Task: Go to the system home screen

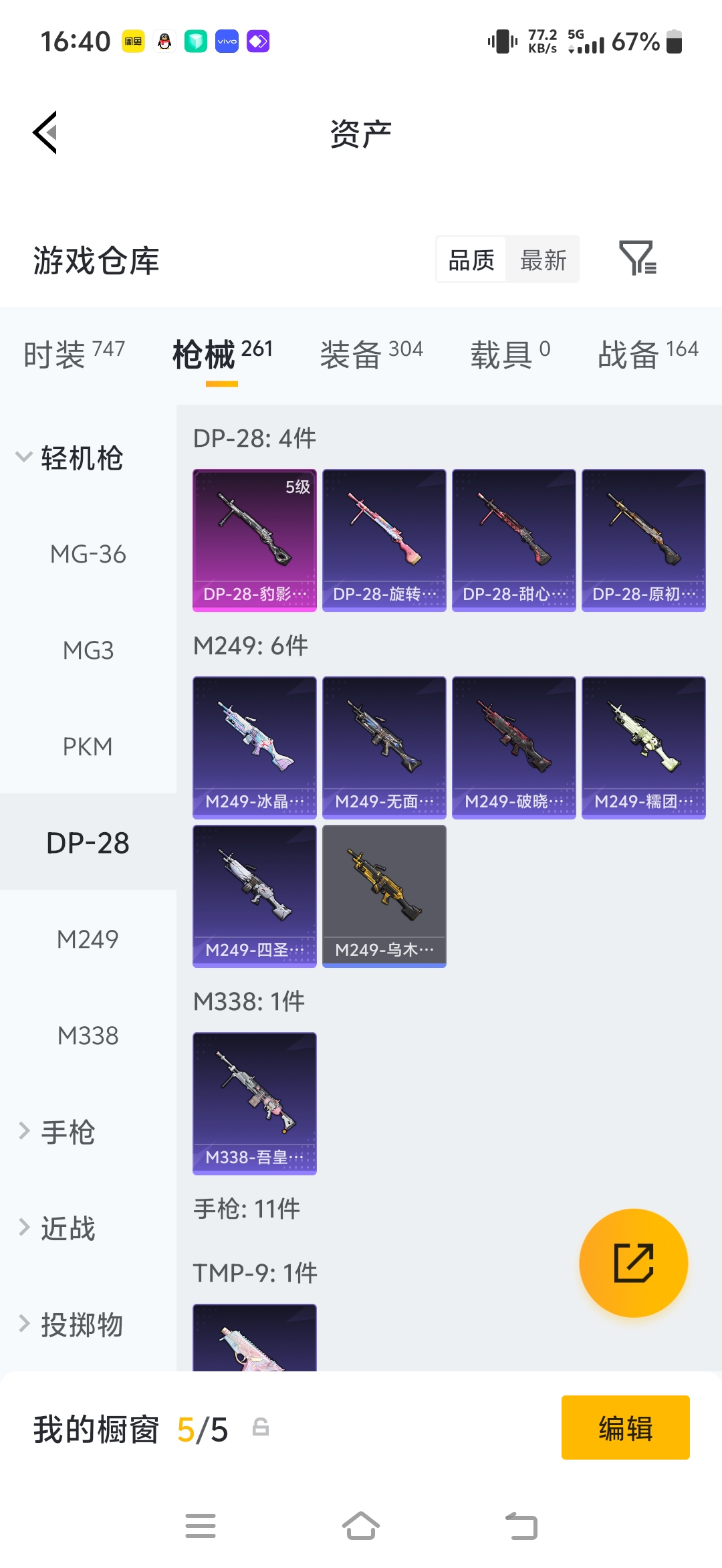Action: click(x=361, y=1527)
